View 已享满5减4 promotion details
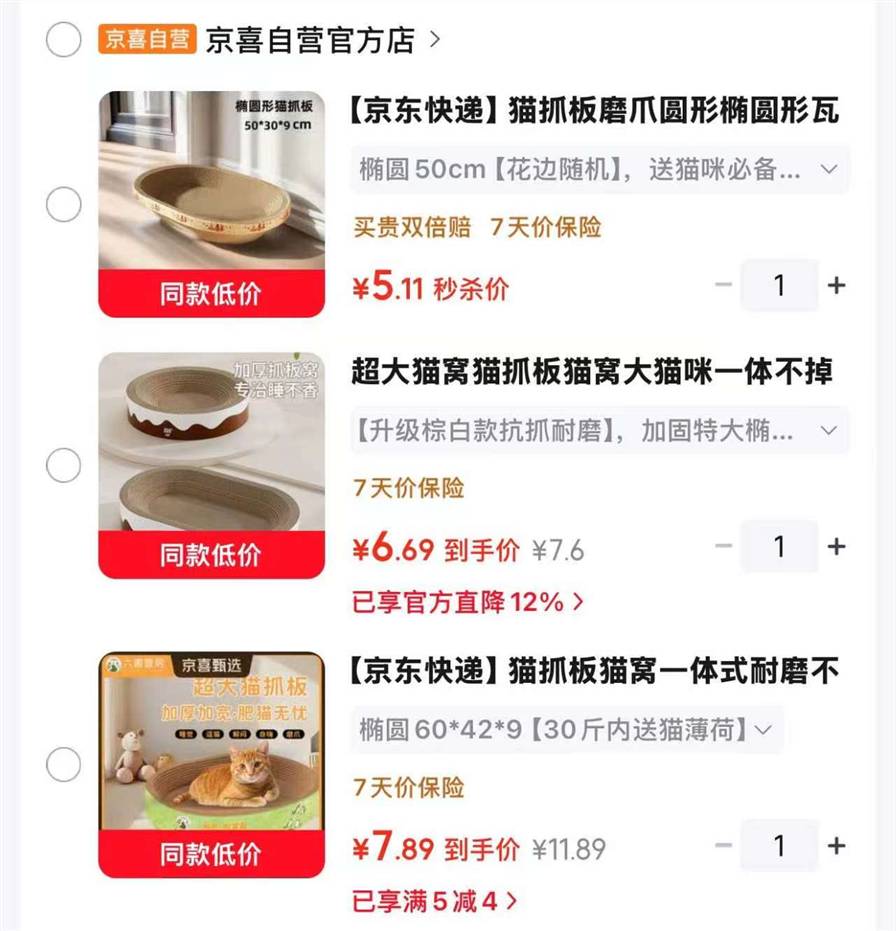 (x=435, y=901)
